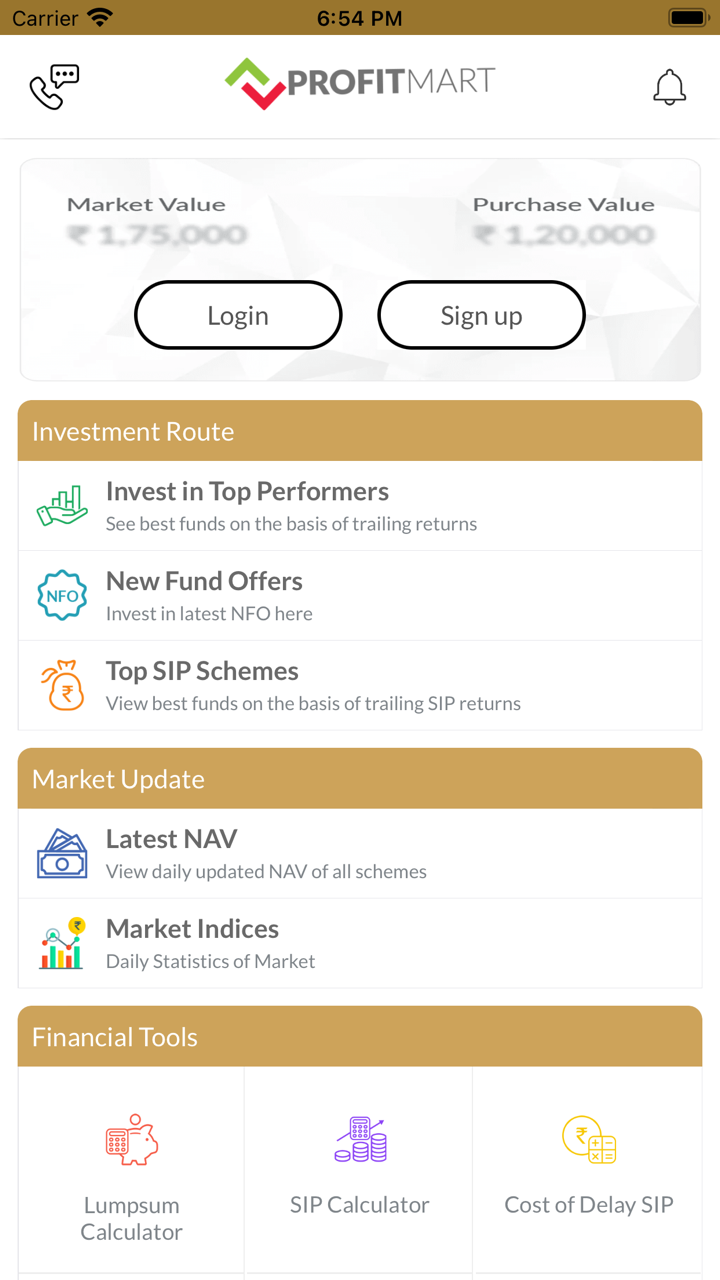Tap the Login button

tap(238, 315)
